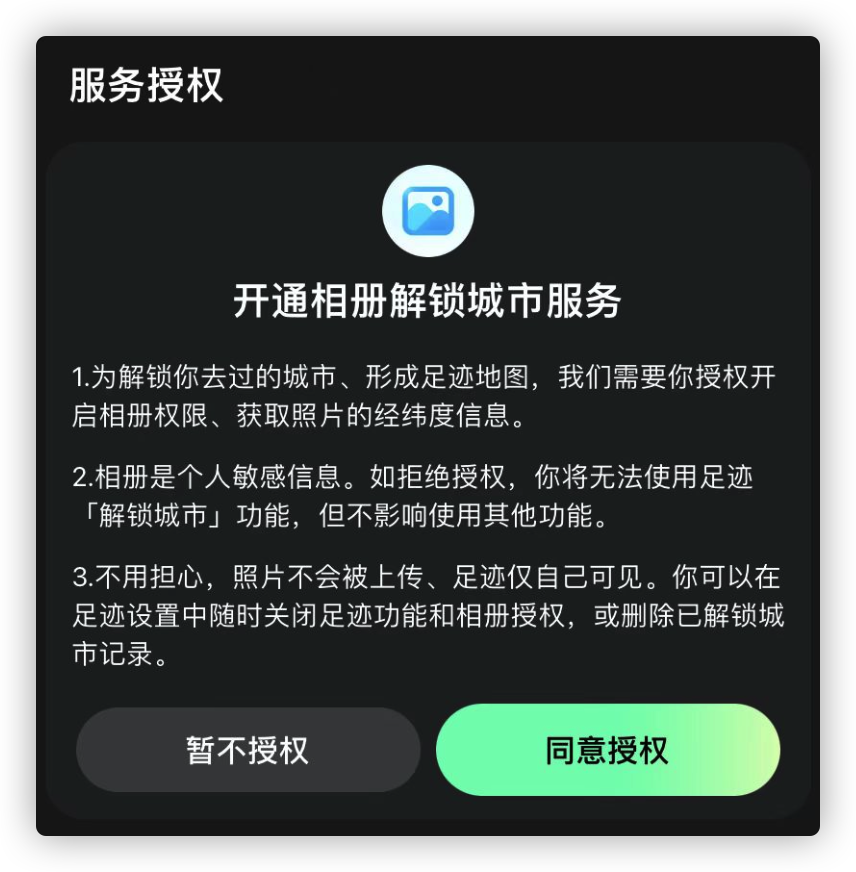Tap the album permission graphic at dialog top
Image resolution: width=856 pixels, height=872 pixels.
428,210
